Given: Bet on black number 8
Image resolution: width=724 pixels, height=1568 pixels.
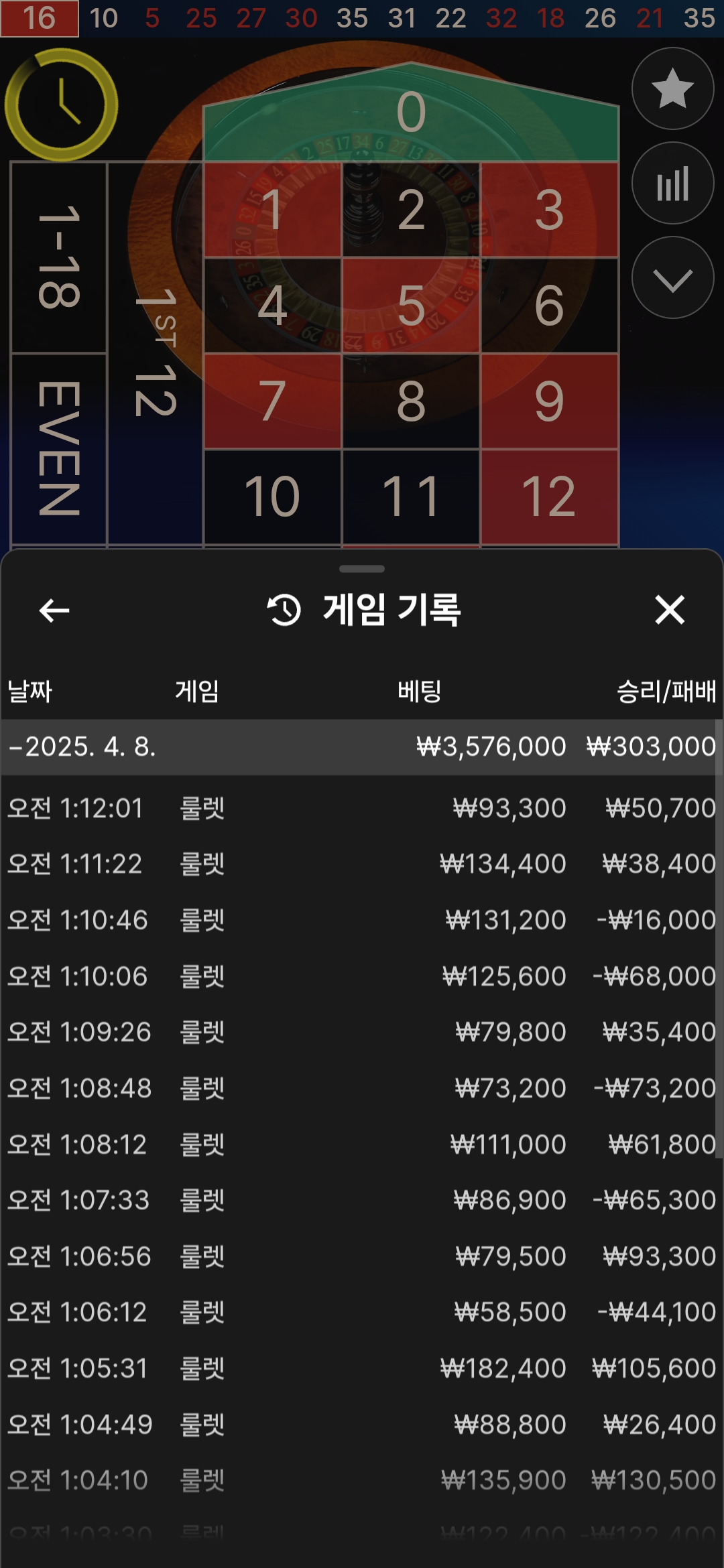Looking at the screenshot, I should [x=411, y=401].
